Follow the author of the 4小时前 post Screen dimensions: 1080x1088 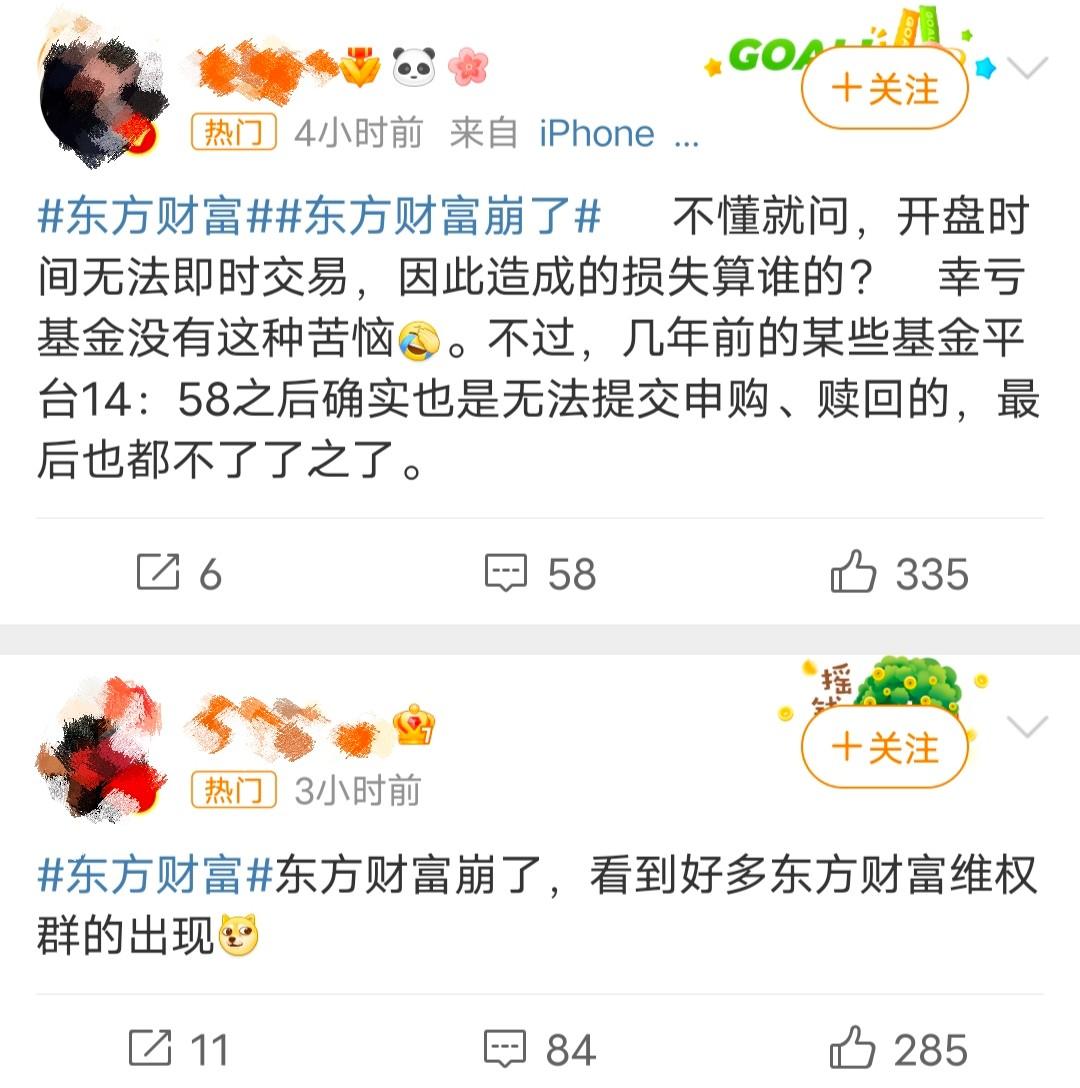click(x=884, y=89)
